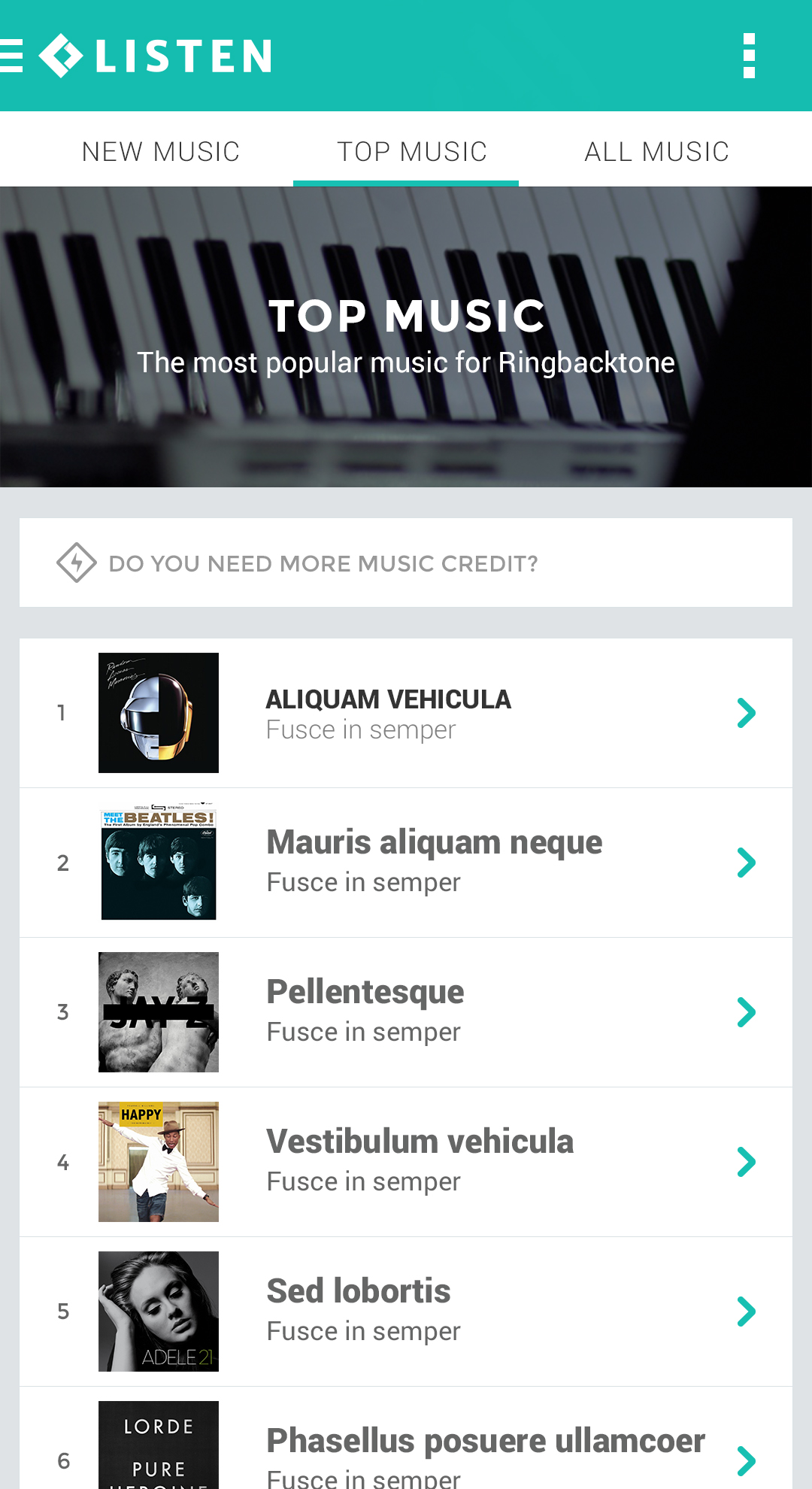Switch to the All Music tab
This screenshot has width=812, height=1489.
[657, 151]
